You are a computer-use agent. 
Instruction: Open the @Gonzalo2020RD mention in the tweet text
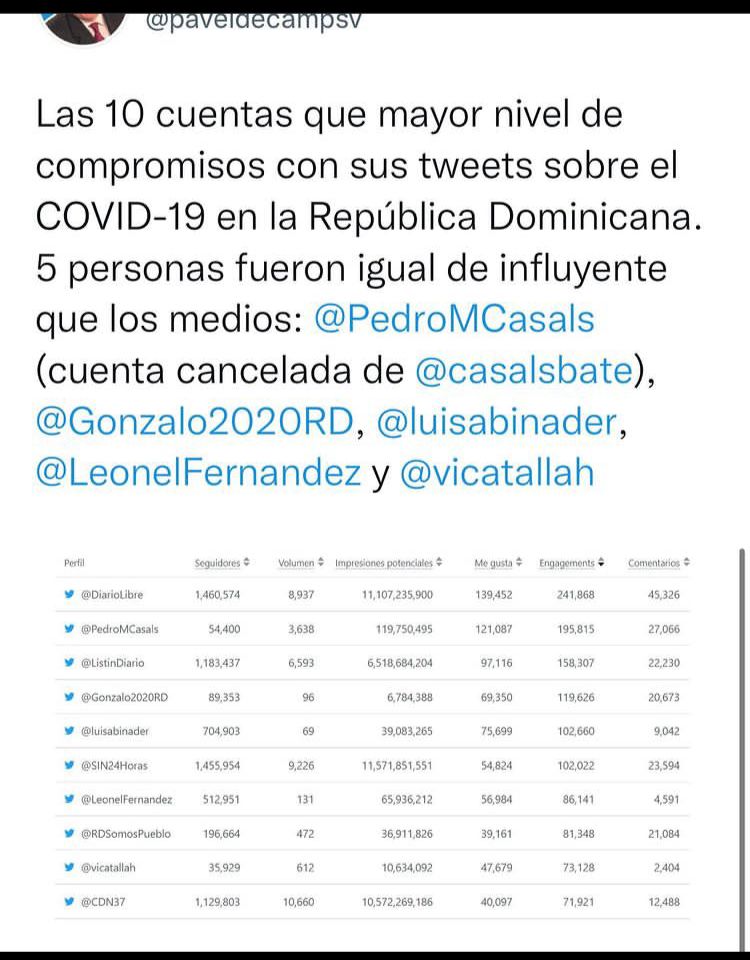point(195,422)
